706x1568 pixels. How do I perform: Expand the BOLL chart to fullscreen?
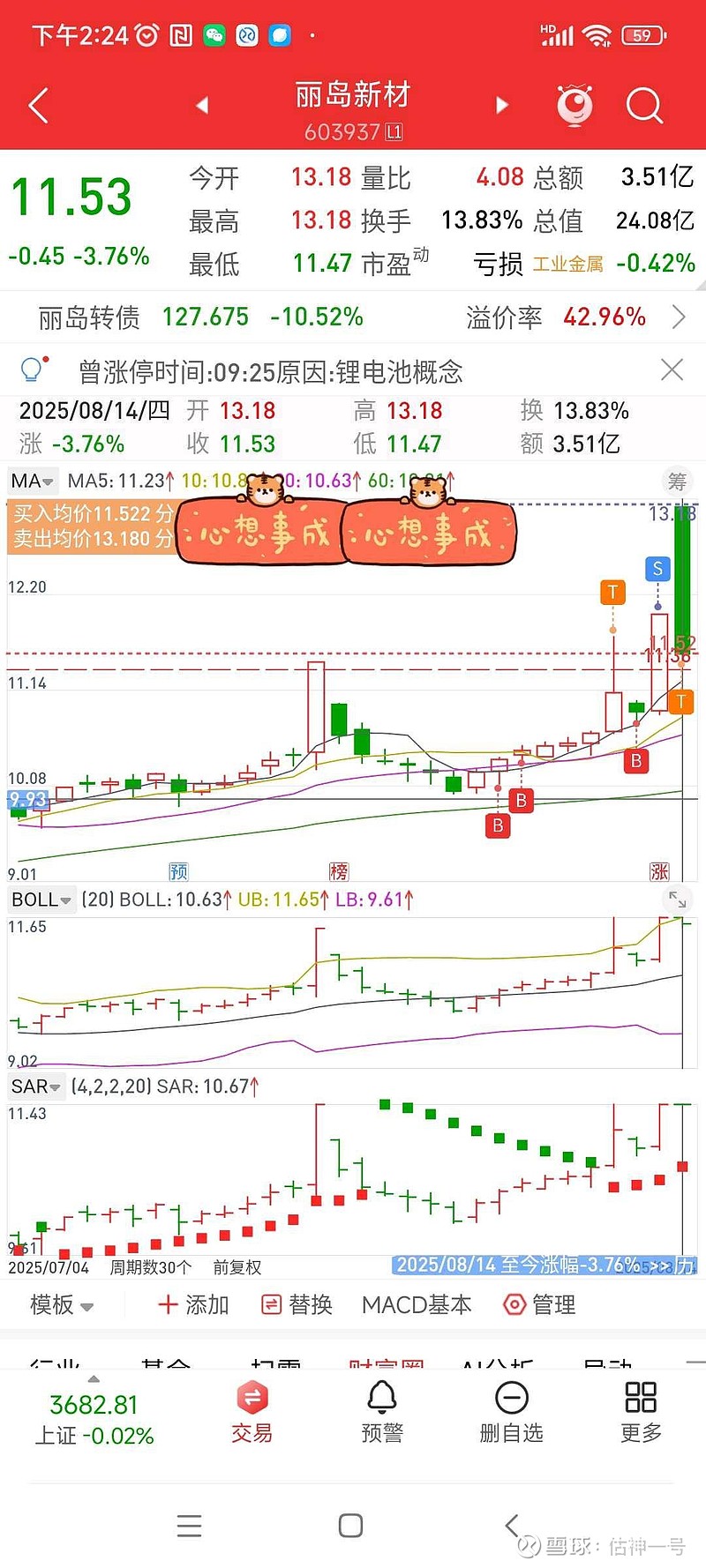[677, 900]
